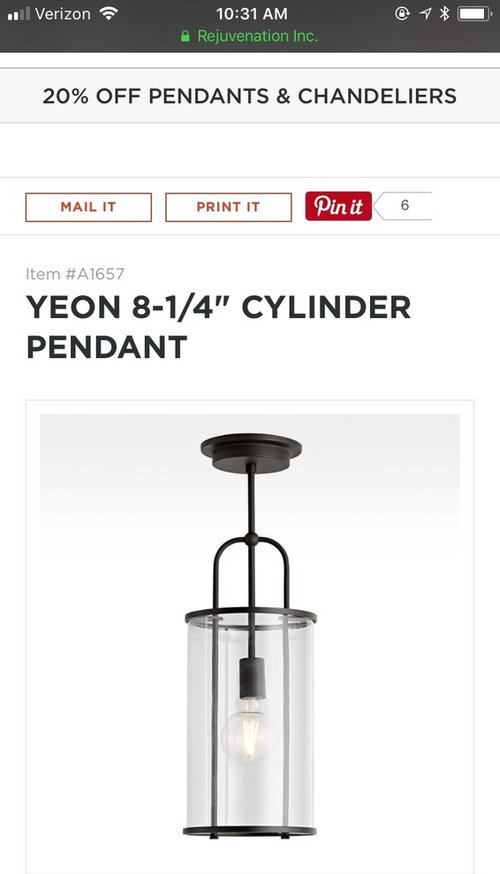This screenshot has width=500, height=874.
Task: Select the PRINT IT button
Action: click(229, 207)
